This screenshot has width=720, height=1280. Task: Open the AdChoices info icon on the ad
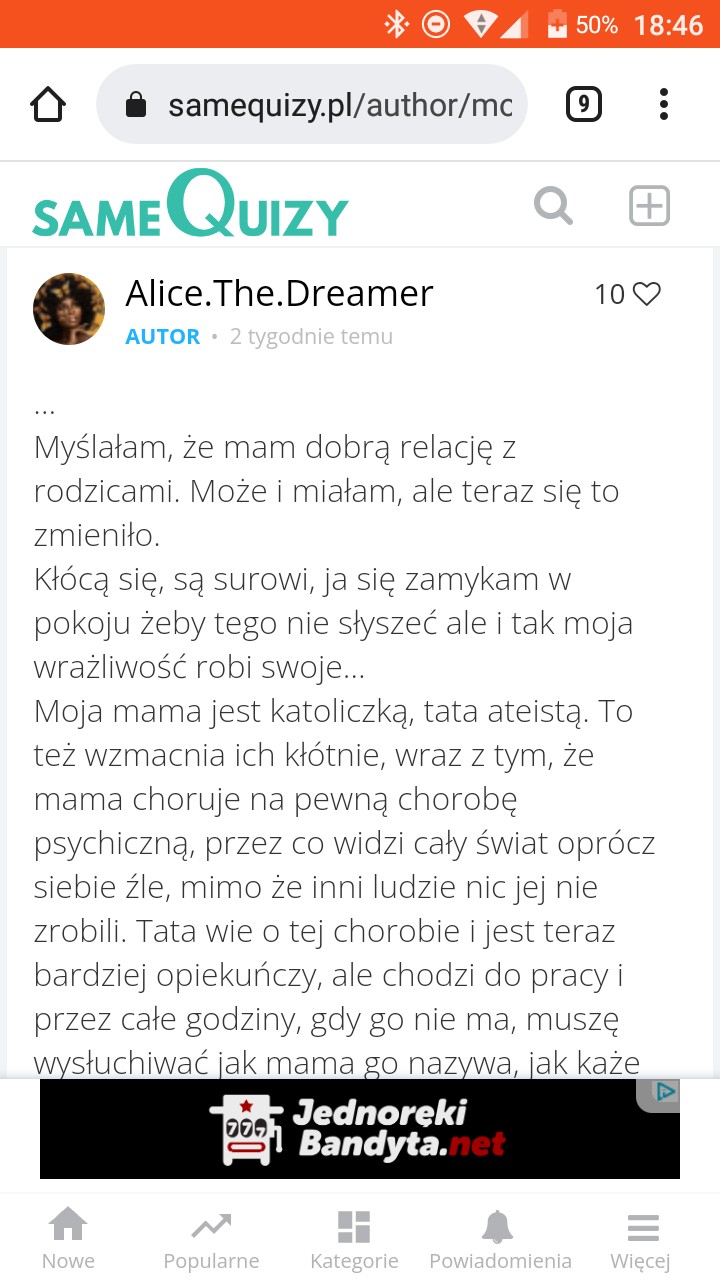tap(666, 1092)
